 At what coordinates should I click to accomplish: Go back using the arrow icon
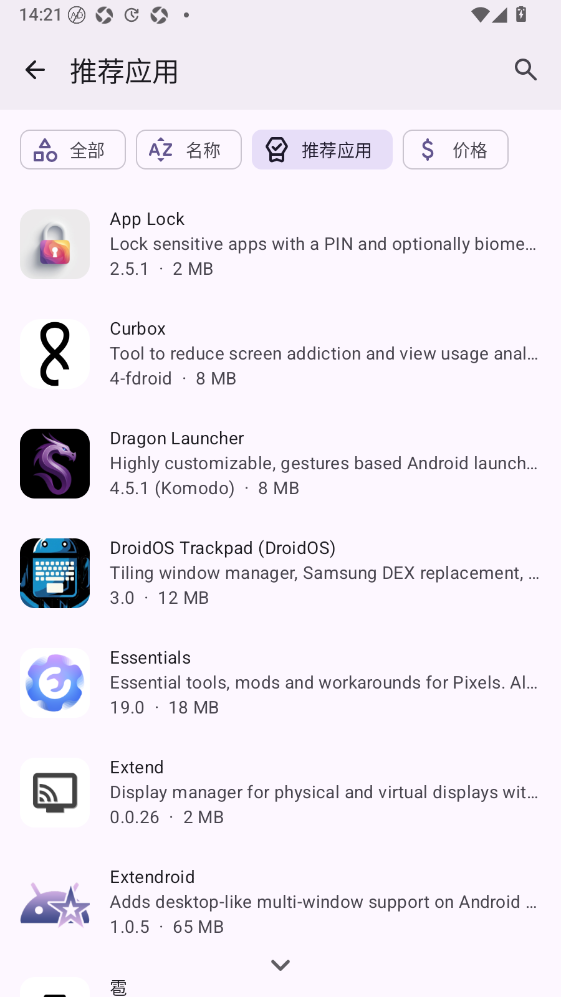pos(35,70)
